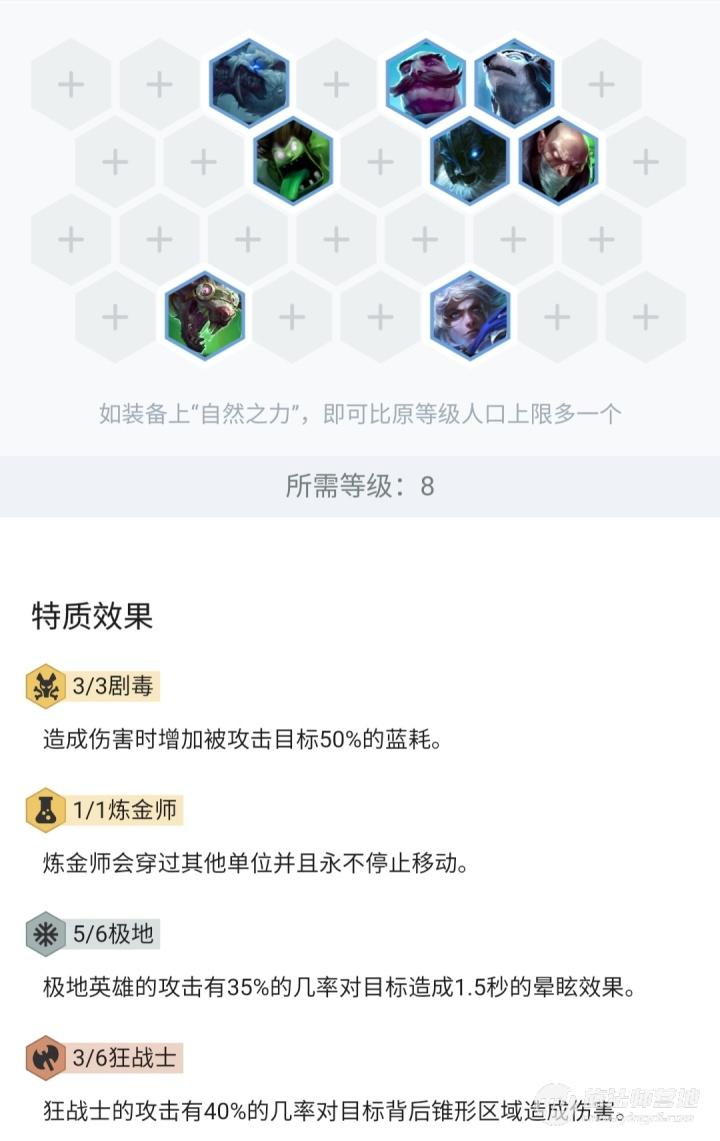Viewport: 720px width, 1141px height.
Task: Click the 所需等级：8 level text
Action: click(360, 487)
